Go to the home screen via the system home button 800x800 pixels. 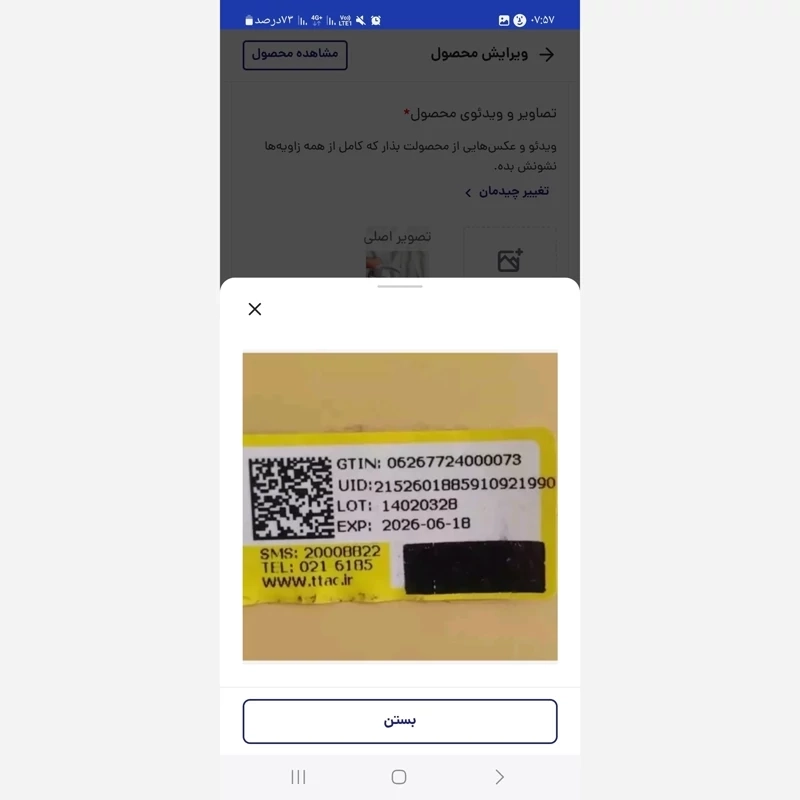(x=399, y=777)
